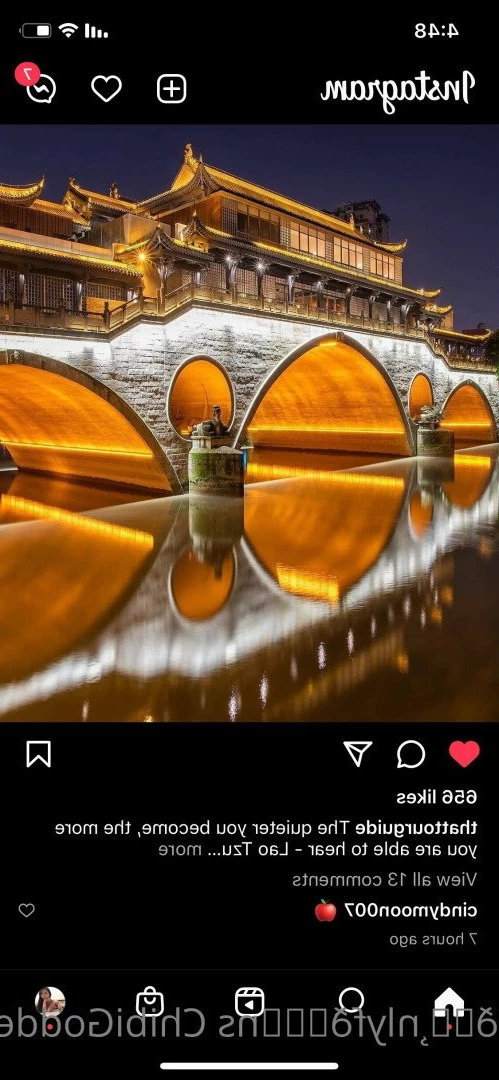The width and height of the screenshot is (499, 1080).
Task: Open thattourguide's profile from the caption
Action: coord(416,827)
